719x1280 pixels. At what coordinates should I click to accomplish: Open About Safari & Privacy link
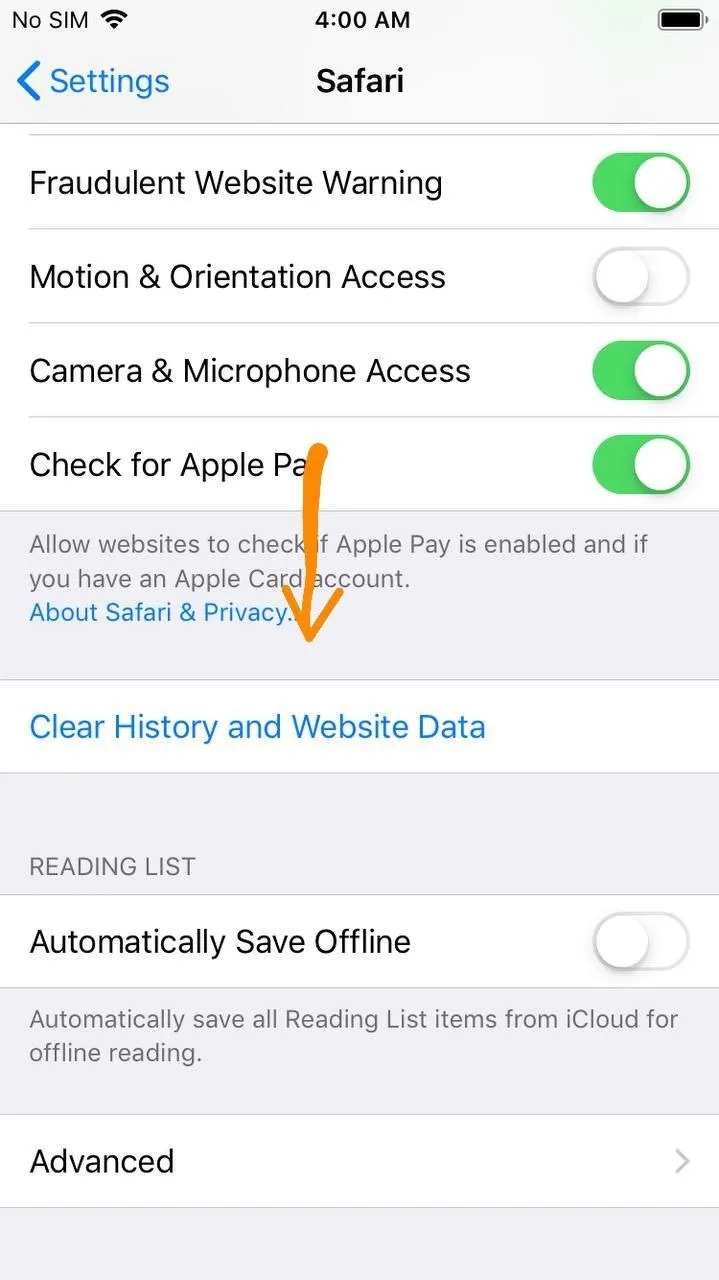point(158,612)
